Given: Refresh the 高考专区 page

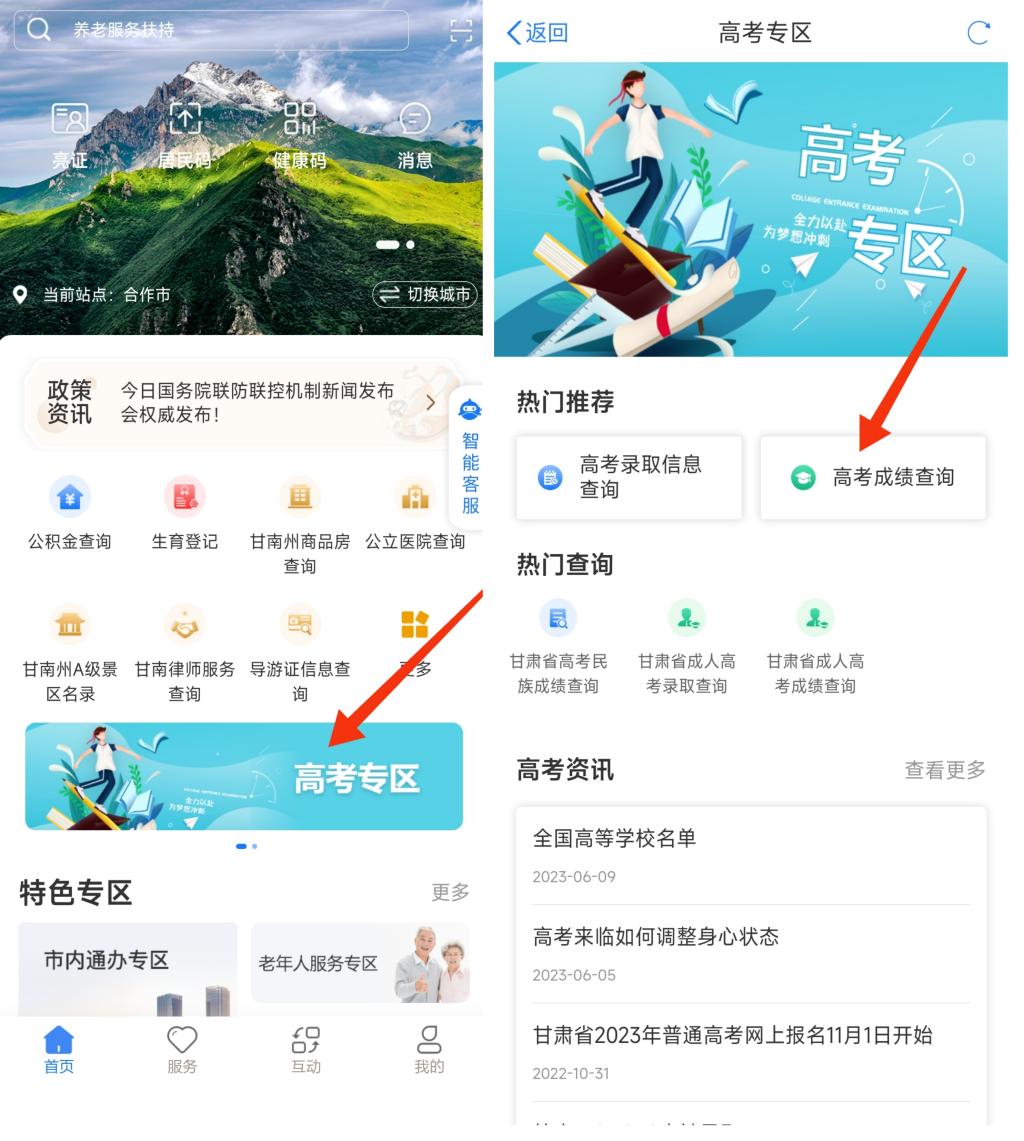Looking at the screenshot, I should click(x=978, y=33).
